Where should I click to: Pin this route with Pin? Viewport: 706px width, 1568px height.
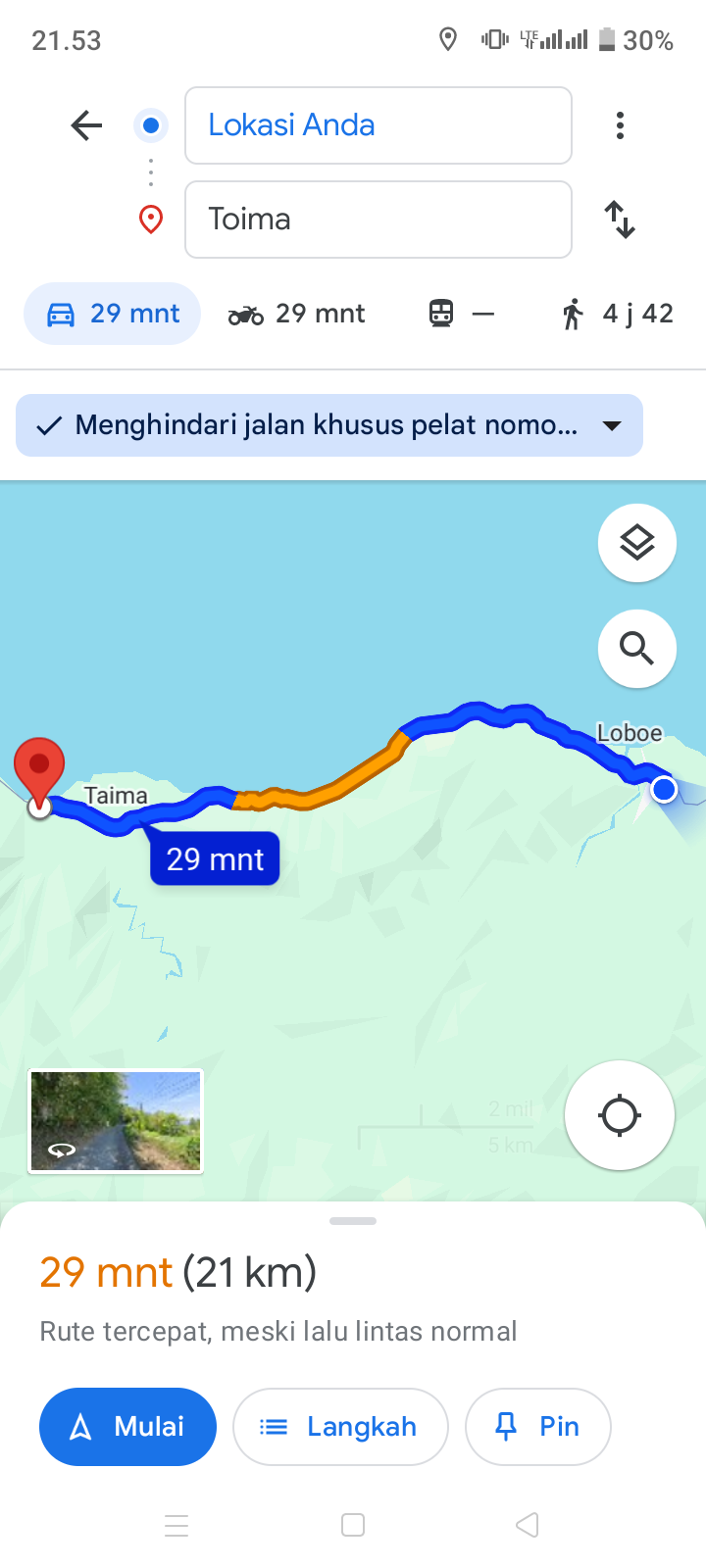(x=538, y=1427)
